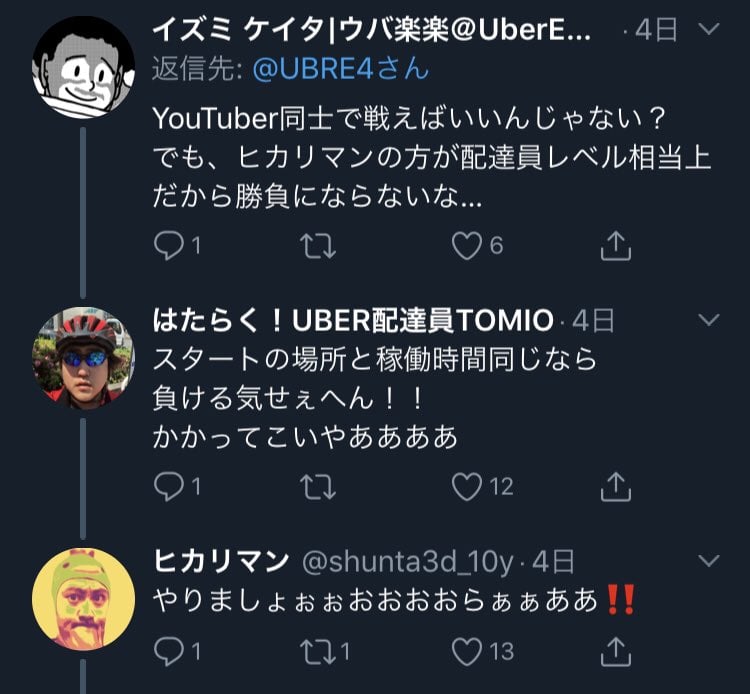Expand options chevron on イズミ ケイタ's tweet
750x694 pixels.
pyautogui.click(x=708, y=30)
